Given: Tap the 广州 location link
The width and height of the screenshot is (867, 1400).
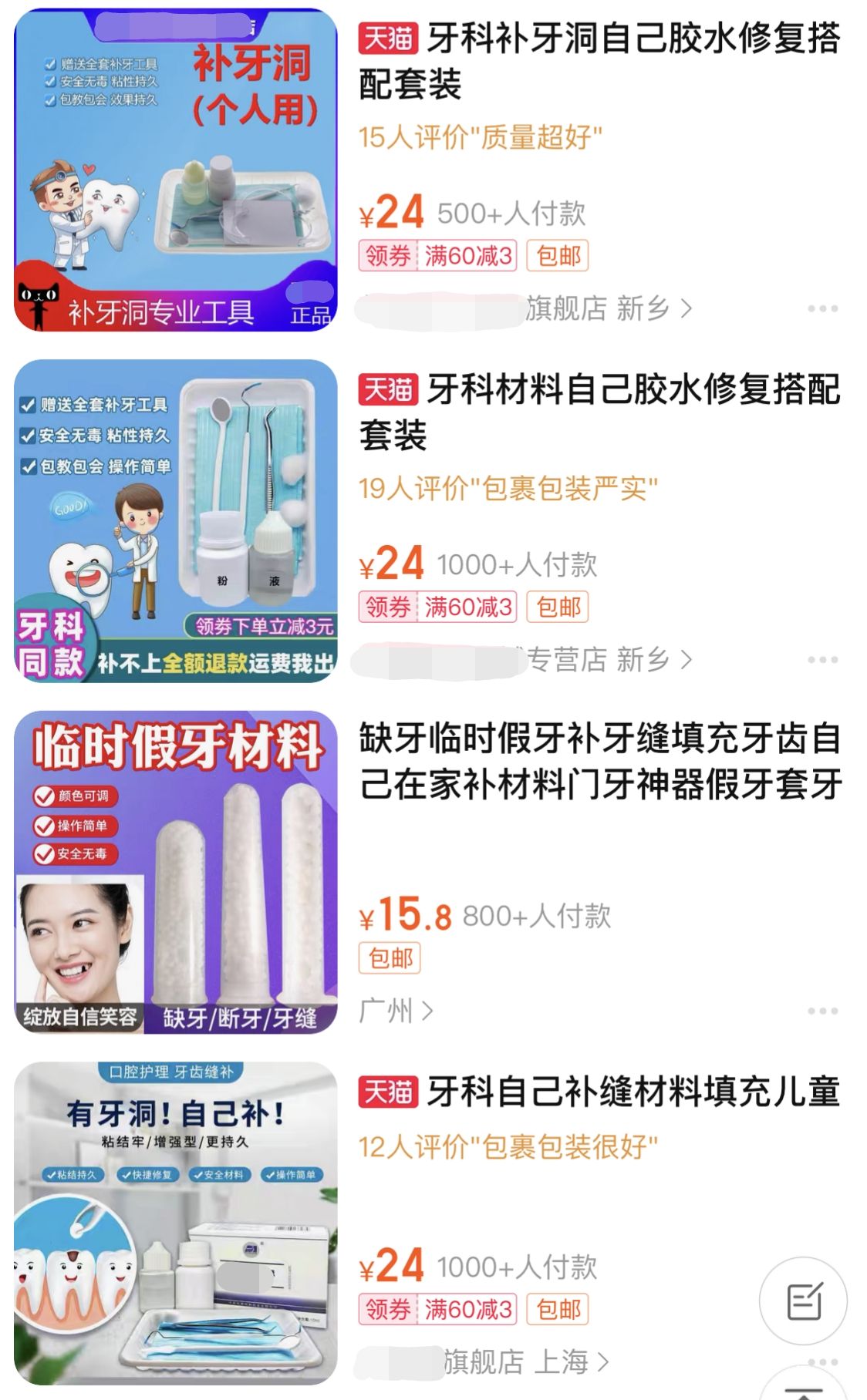Looking at the screenshot, I should tap(396, 1011).
